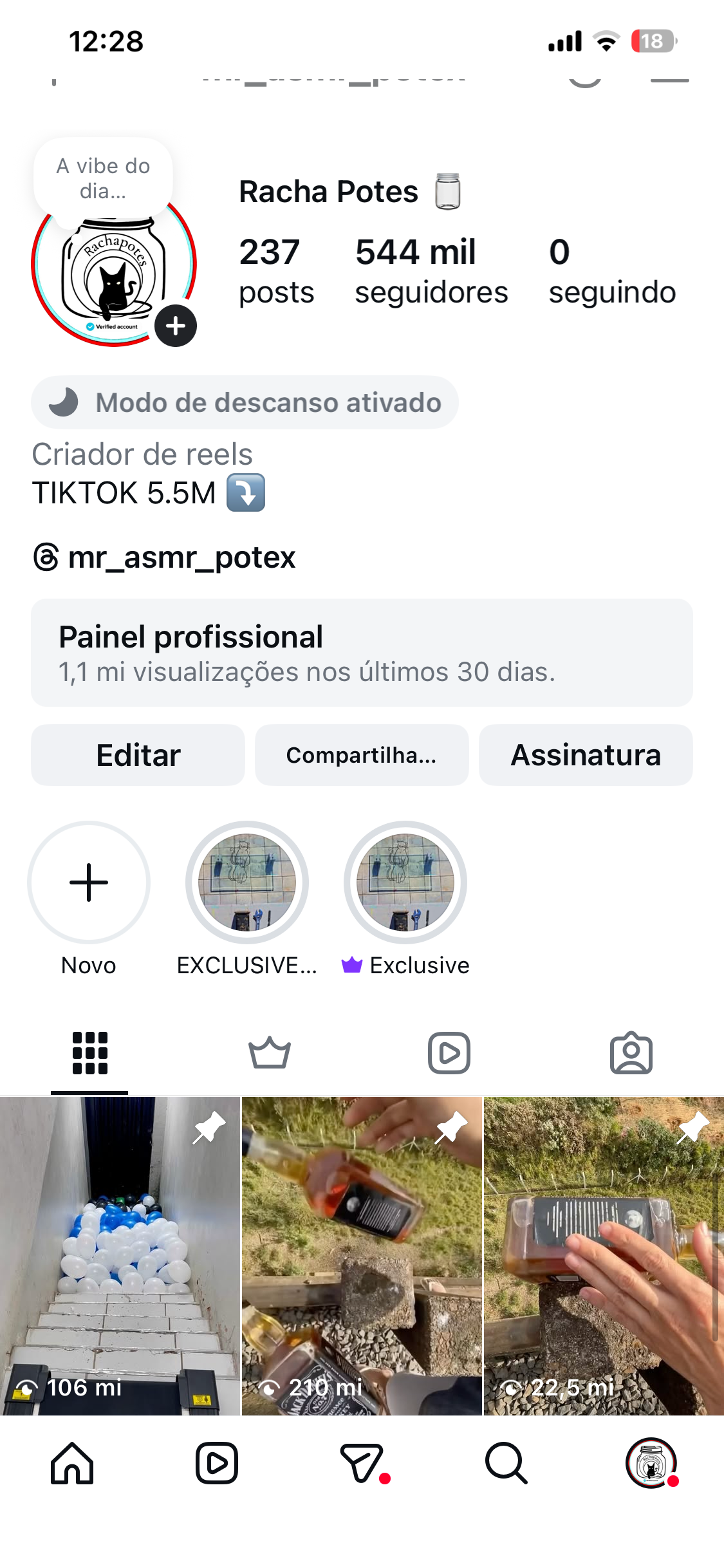Open the Assinatura button
This screenshot has width=724, height=1568.
[586, 755]
